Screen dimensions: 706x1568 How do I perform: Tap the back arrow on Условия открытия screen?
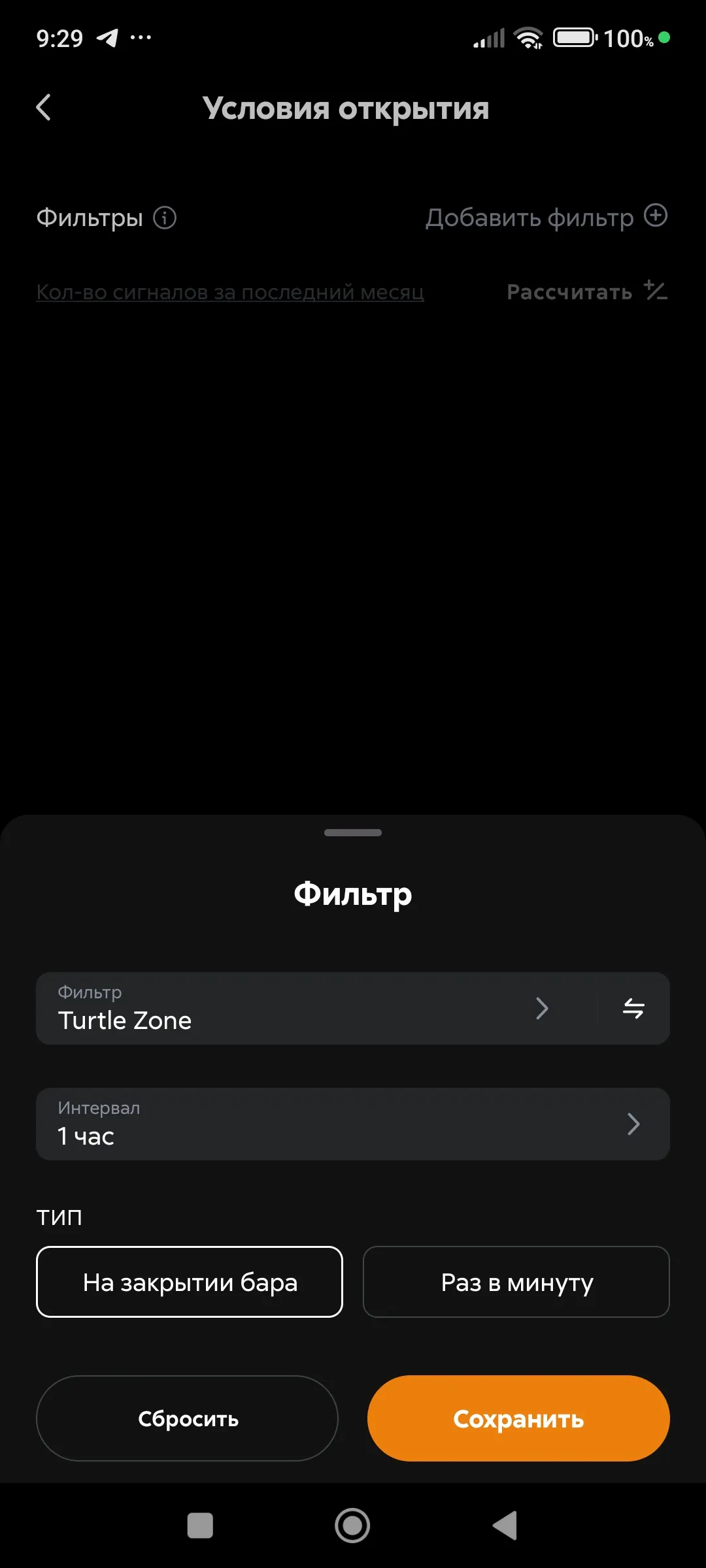click(43, 107)
